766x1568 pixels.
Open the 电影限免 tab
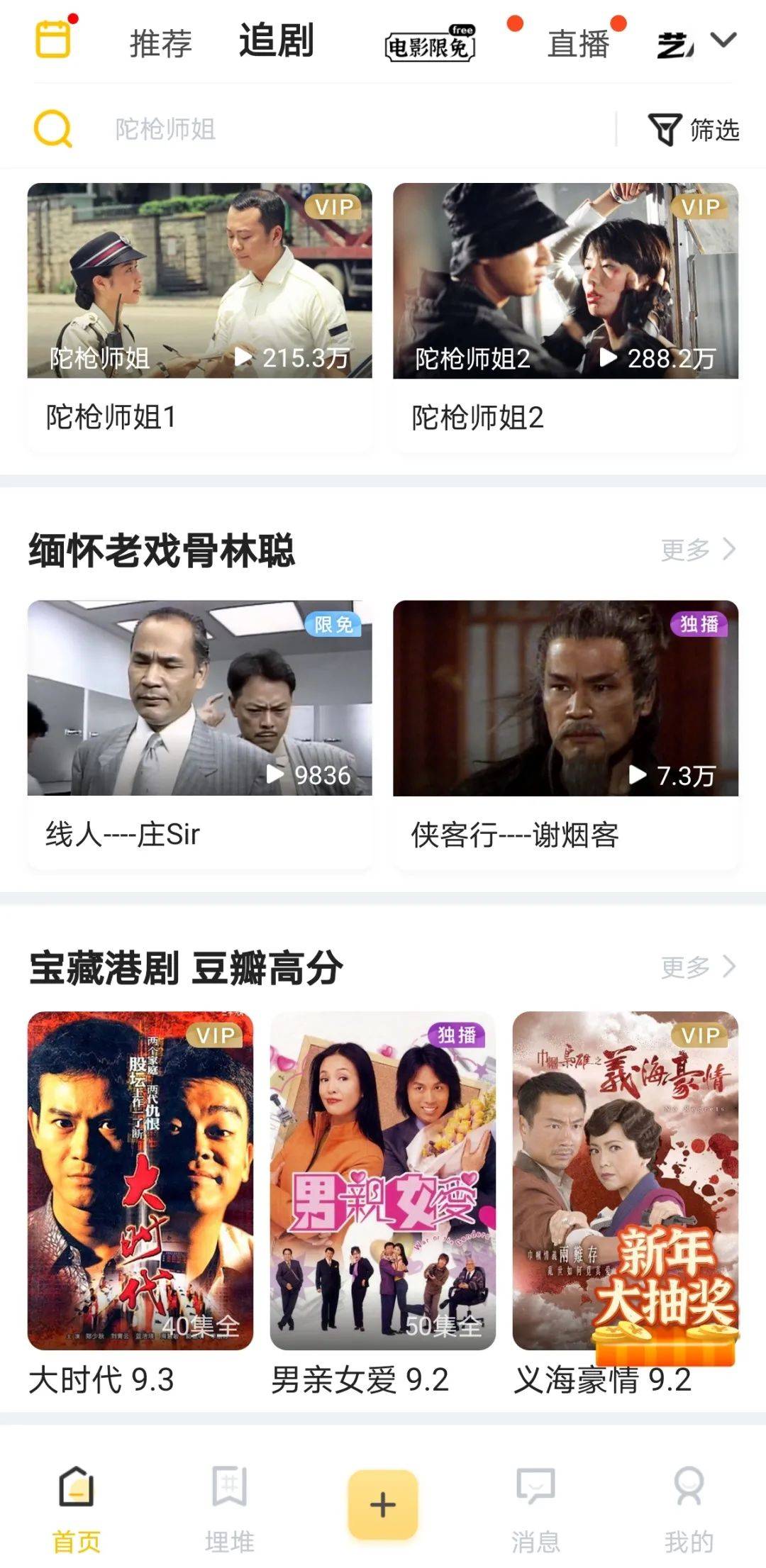(x=430, y=45)
